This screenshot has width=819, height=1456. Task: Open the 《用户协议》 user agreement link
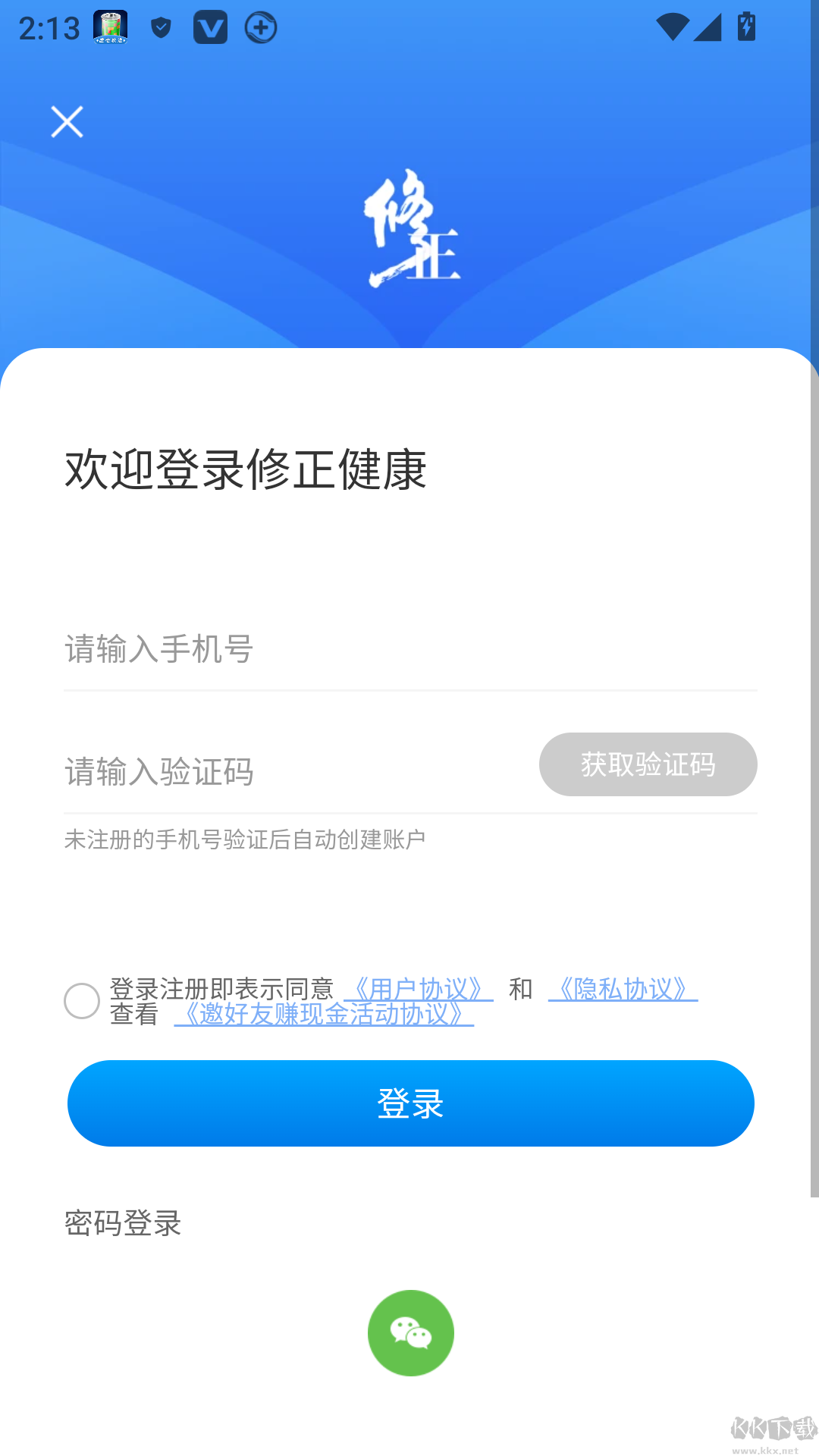[x=418, y=987]
